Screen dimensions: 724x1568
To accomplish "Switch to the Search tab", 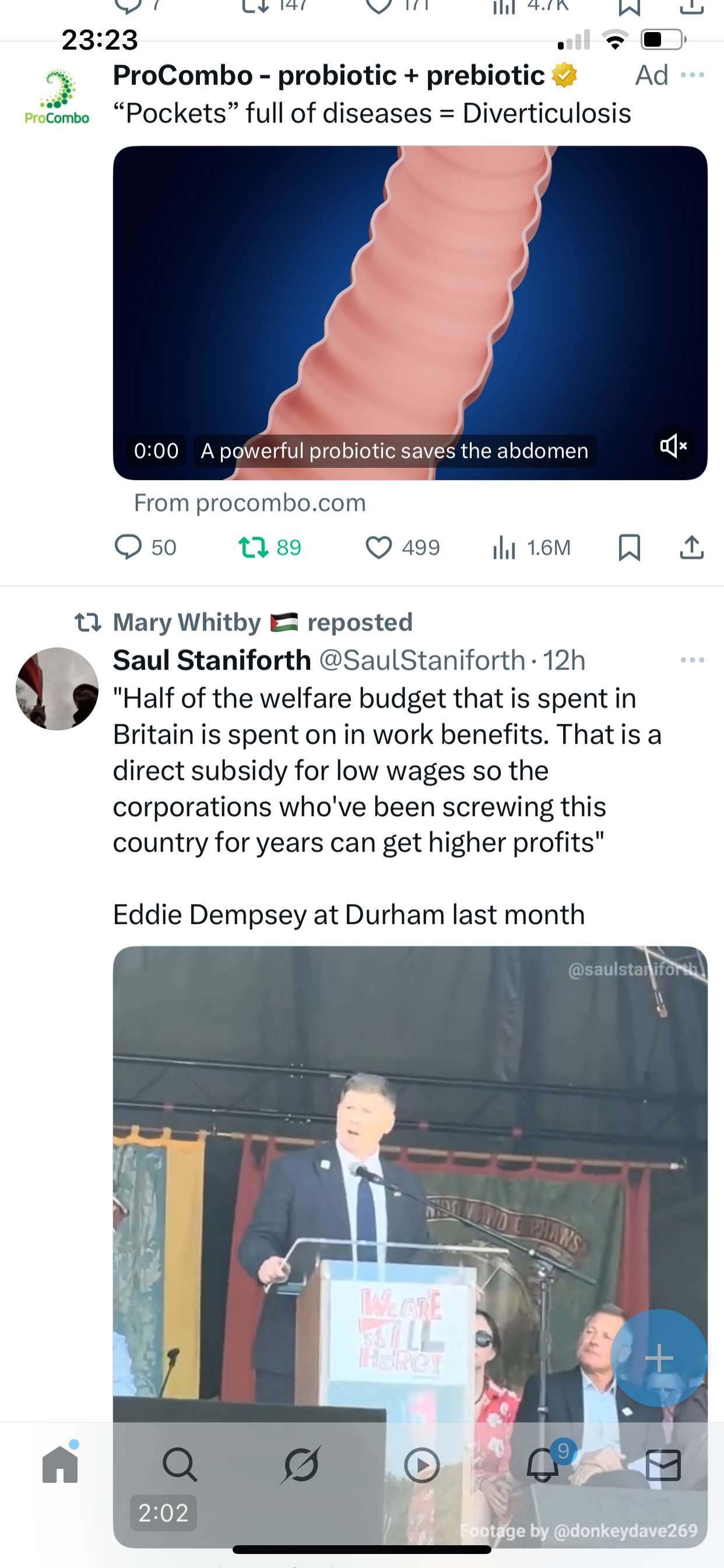I will (180, 1465).
